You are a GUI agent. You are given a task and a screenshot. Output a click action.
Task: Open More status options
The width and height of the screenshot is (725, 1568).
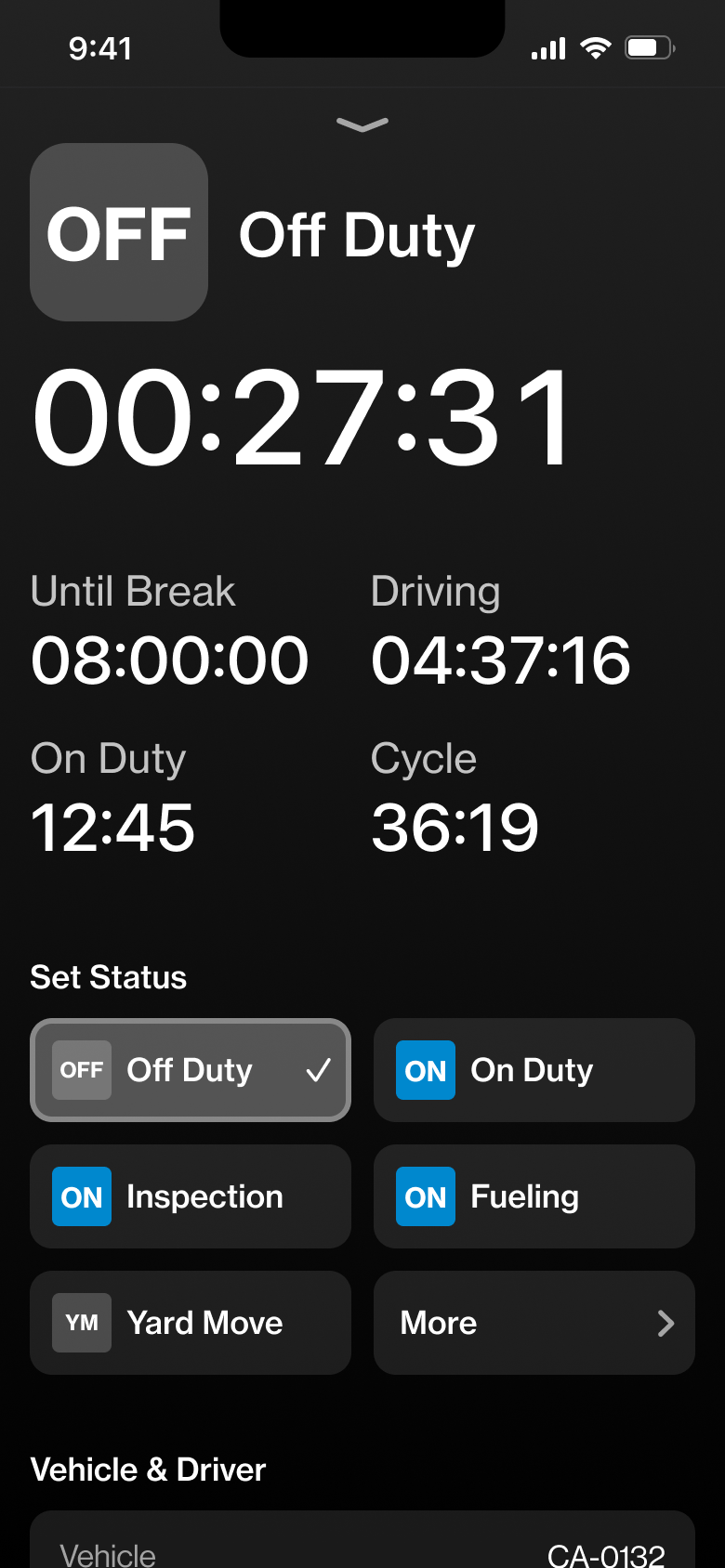[534, 1323]
